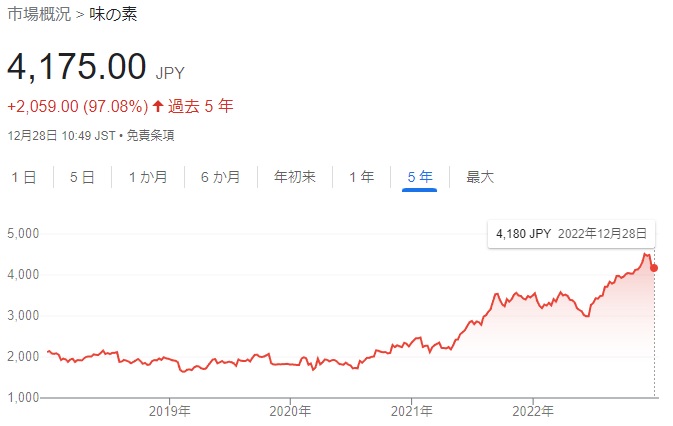
Task: Select the 5年 range tab
Action: coord(420,177)
